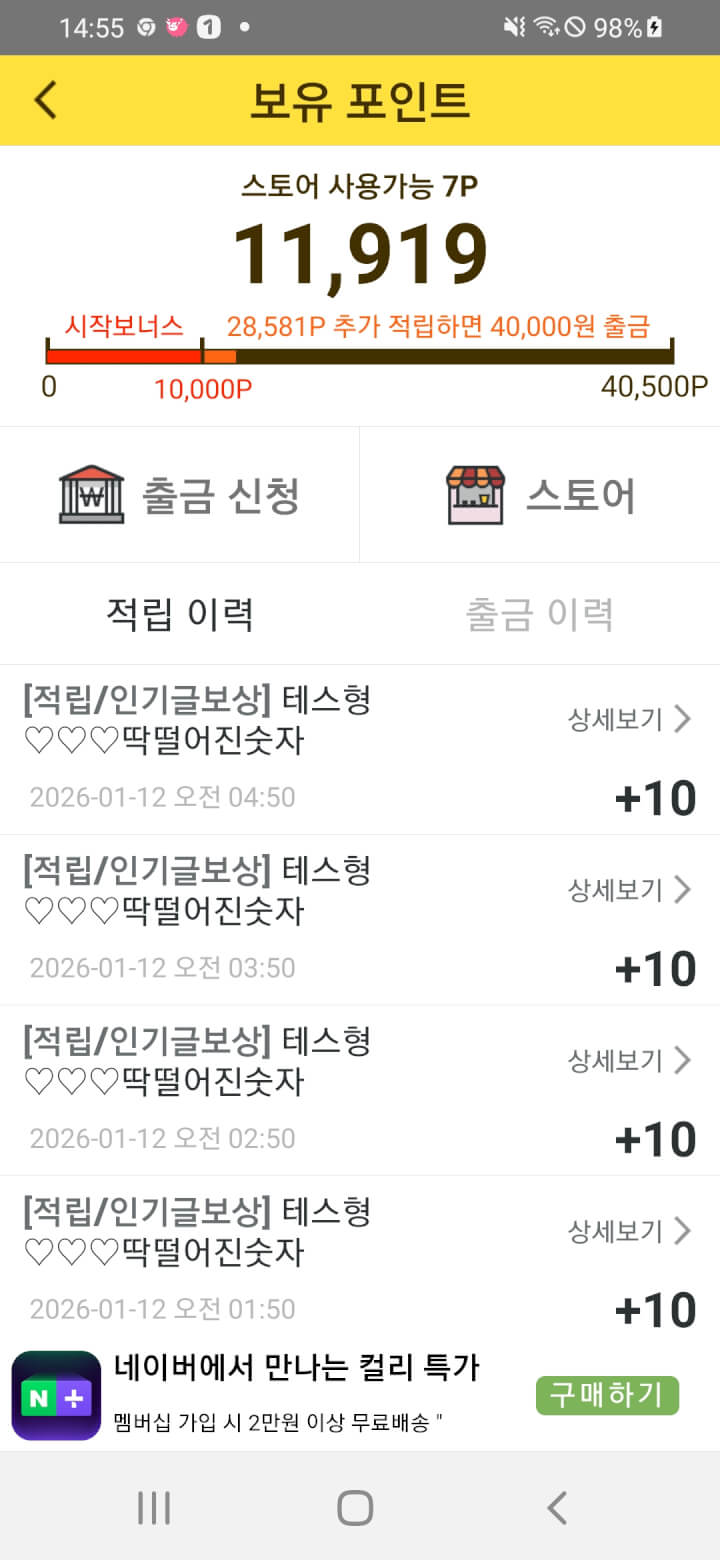Open recent apps from the navigation bar
Viewport: 720px width, 1560px height.
pyautogui.click(x=154, y=1508)
